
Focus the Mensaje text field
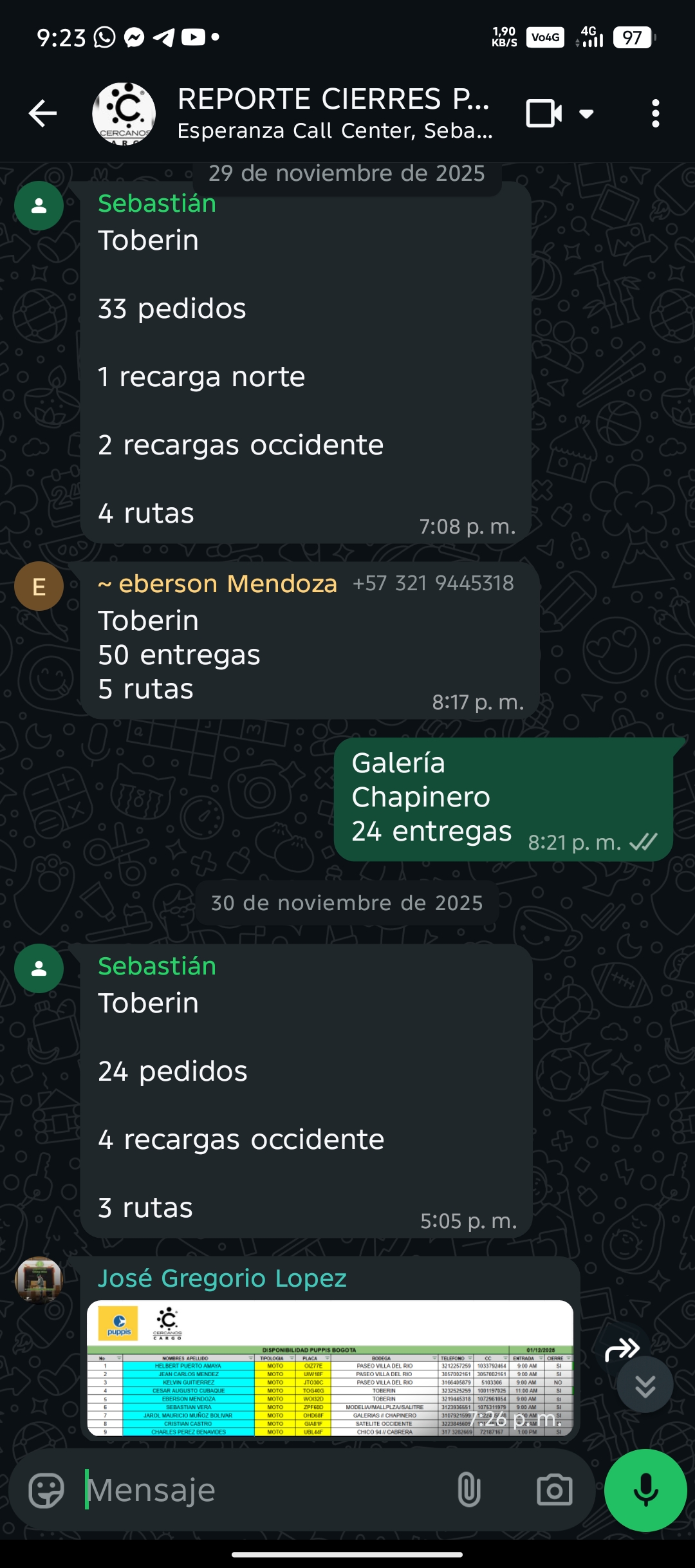pyautogui.click(x=257, y=1490)
